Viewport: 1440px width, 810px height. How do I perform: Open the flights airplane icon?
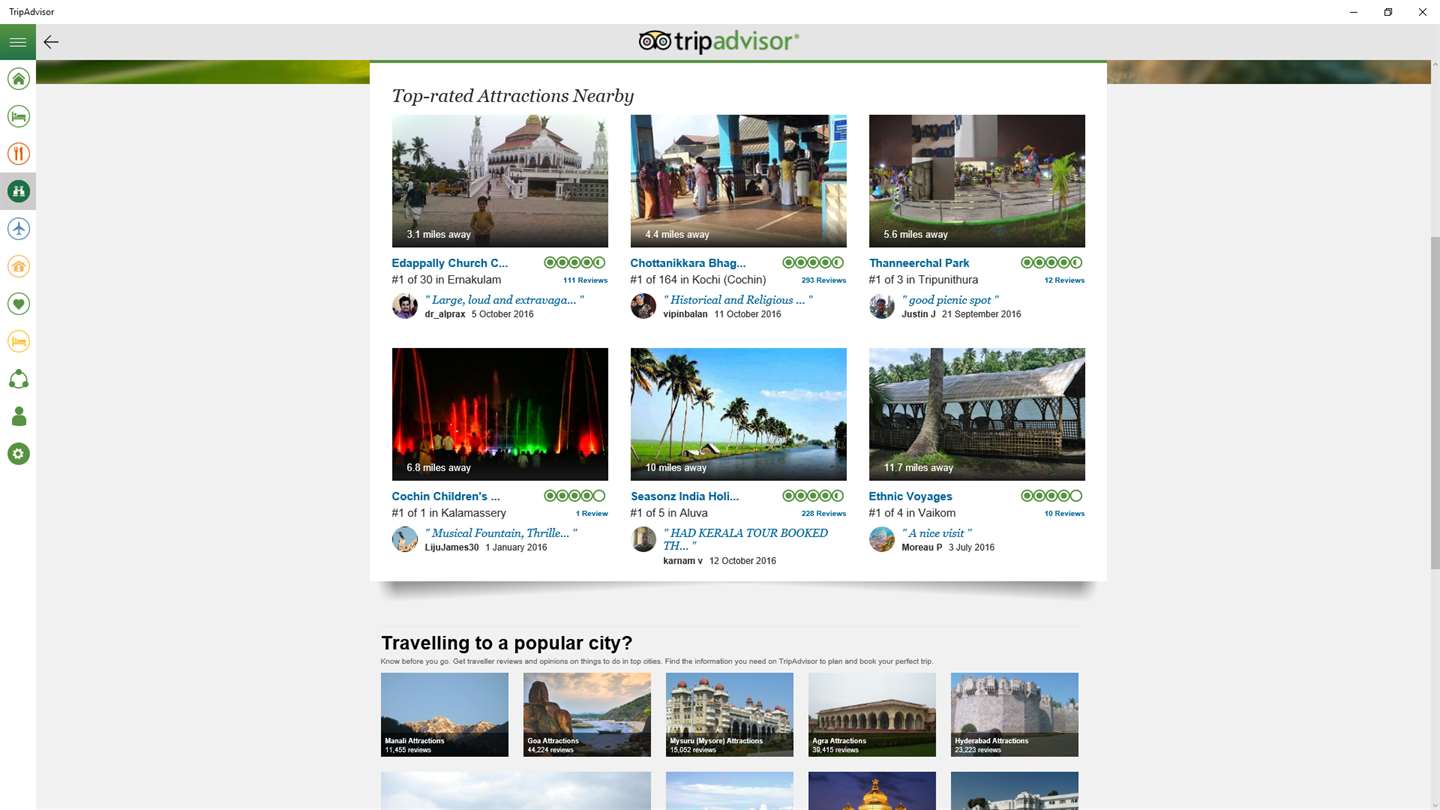click(18, 229)
